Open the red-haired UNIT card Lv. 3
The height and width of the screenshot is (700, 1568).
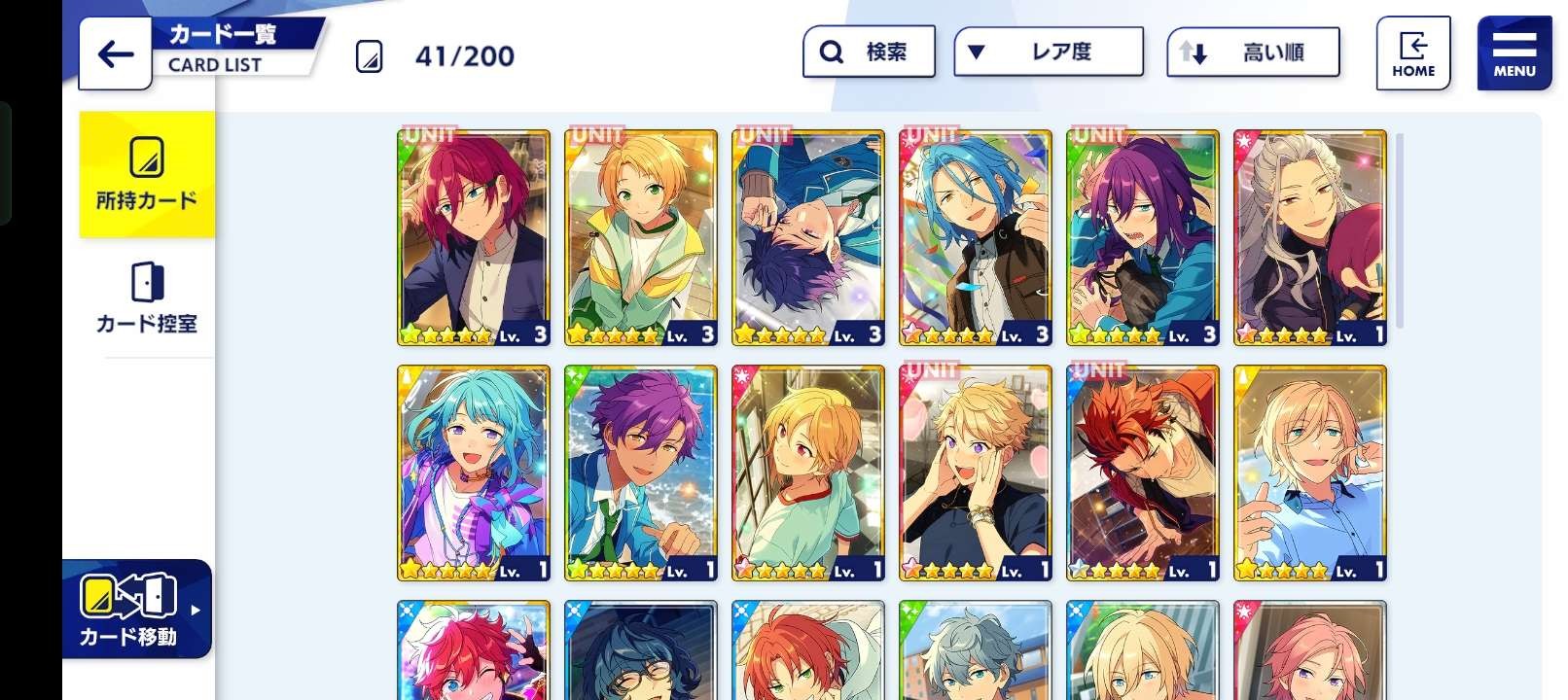[x=474, y=237]
